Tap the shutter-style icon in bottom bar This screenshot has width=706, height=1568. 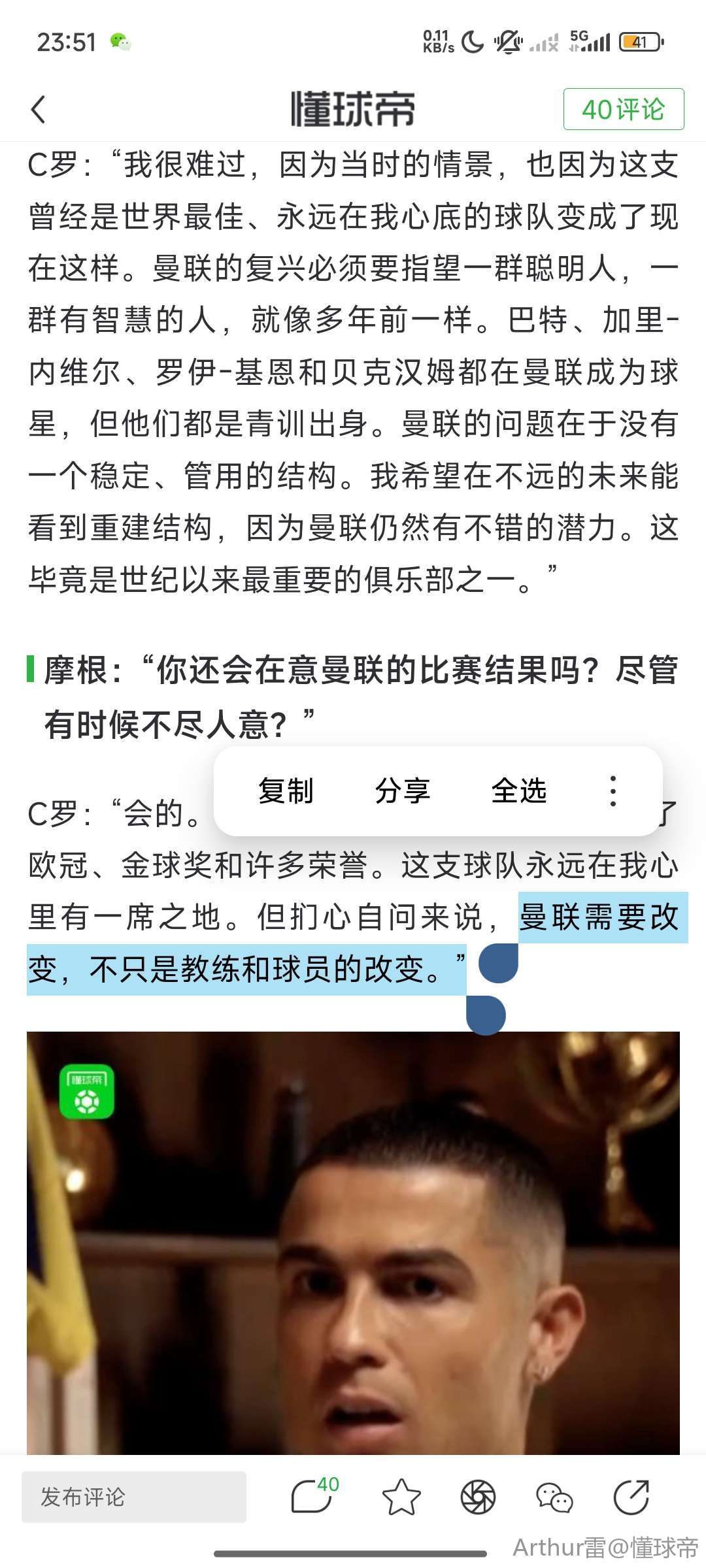click(x=478, y=1497)
